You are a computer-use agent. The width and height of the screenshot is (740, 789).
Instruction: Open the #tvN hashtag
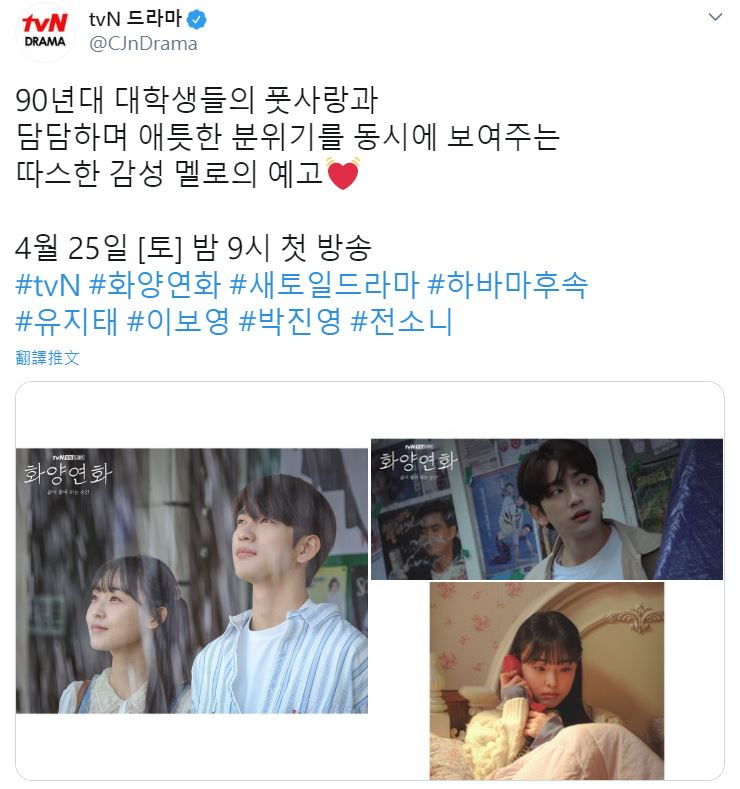pos(49,287)
